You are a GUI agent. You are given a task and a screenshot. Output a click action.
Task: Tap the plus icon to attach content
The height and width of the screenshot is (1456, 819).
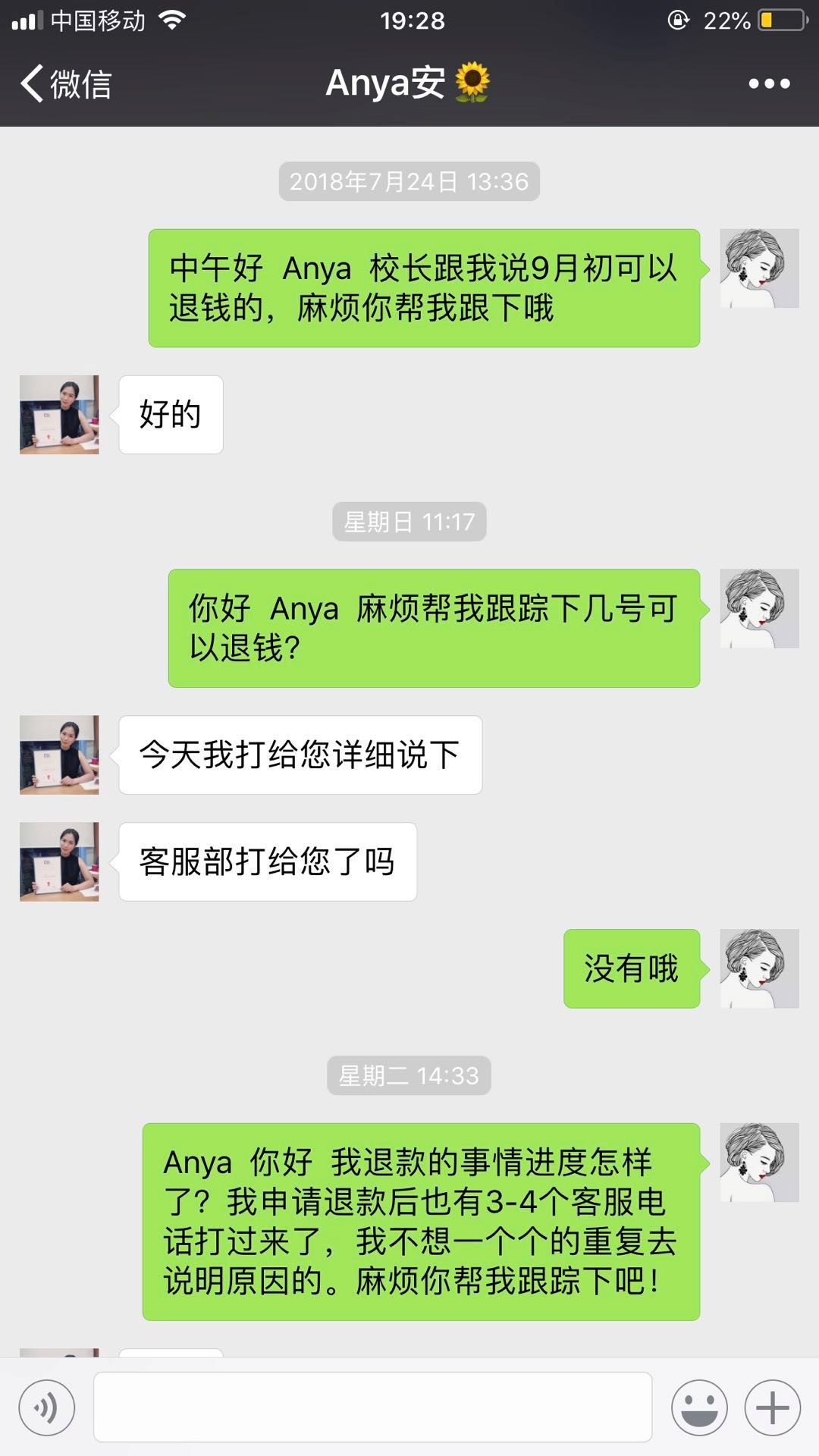tap(771, 1407)
